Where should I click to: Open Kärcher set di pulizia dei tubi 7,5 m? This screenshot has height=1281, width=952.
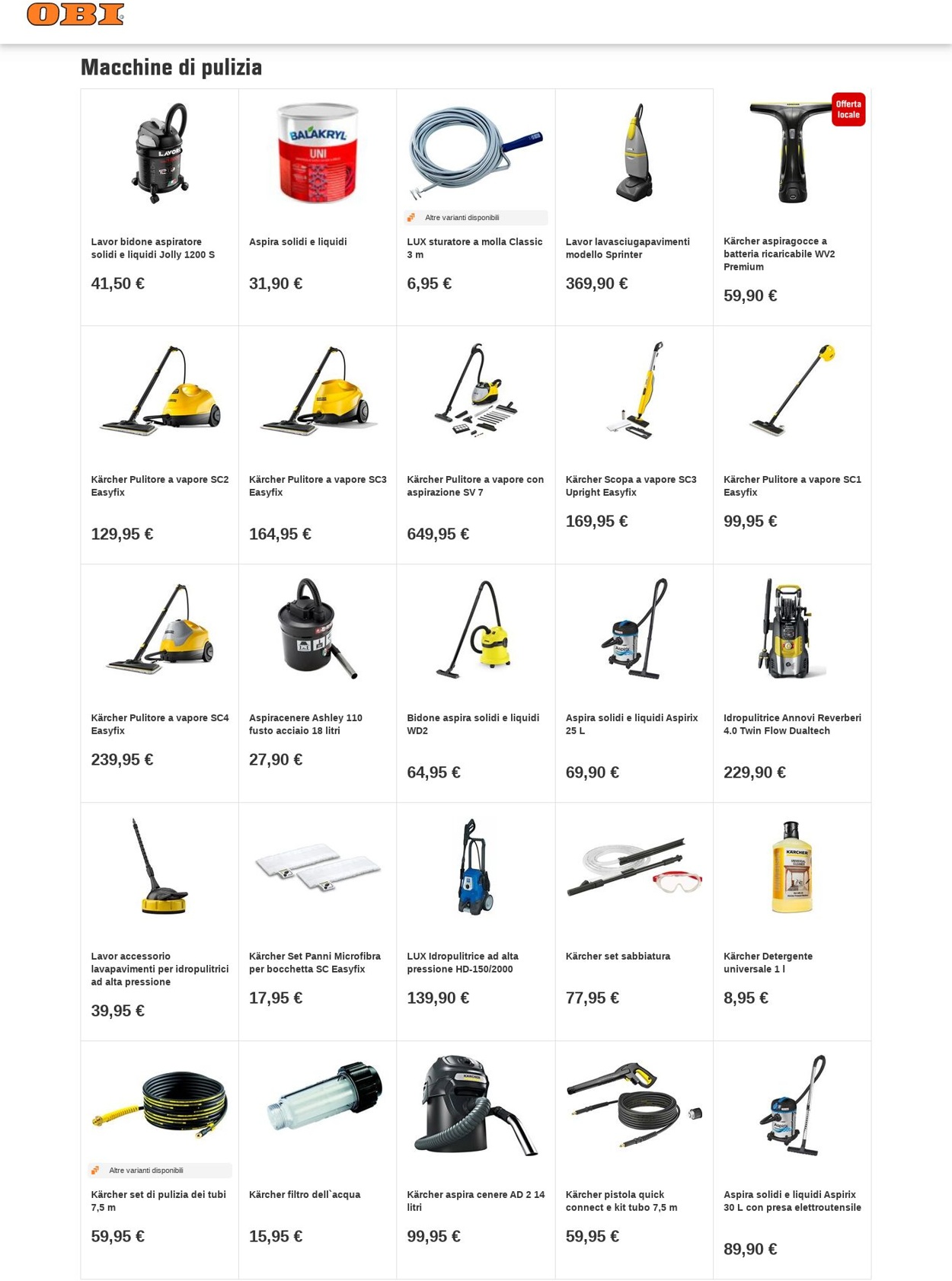click(x=159, y=1200)
